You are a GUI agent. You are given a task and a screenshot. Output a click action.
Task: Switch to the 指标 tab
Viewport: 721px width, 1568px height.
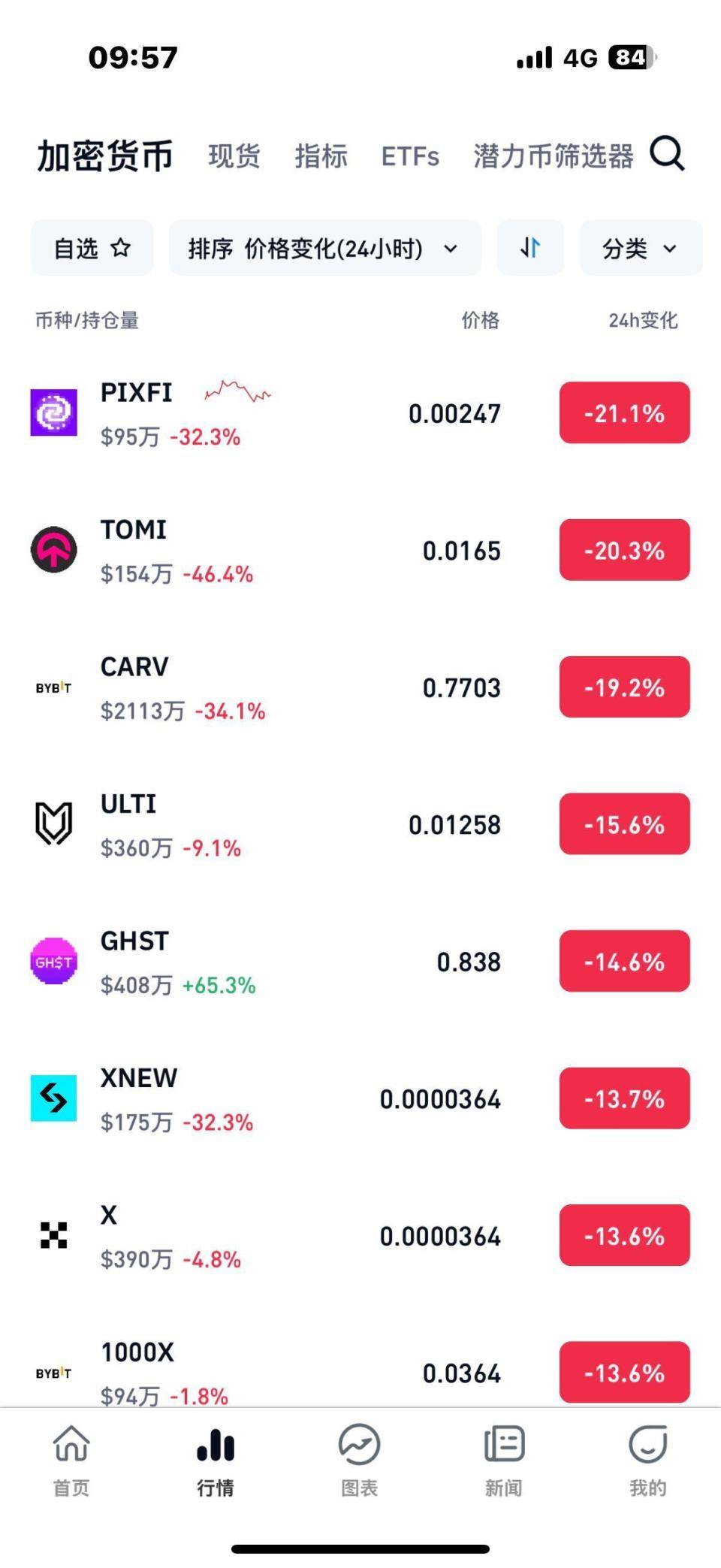321,156
